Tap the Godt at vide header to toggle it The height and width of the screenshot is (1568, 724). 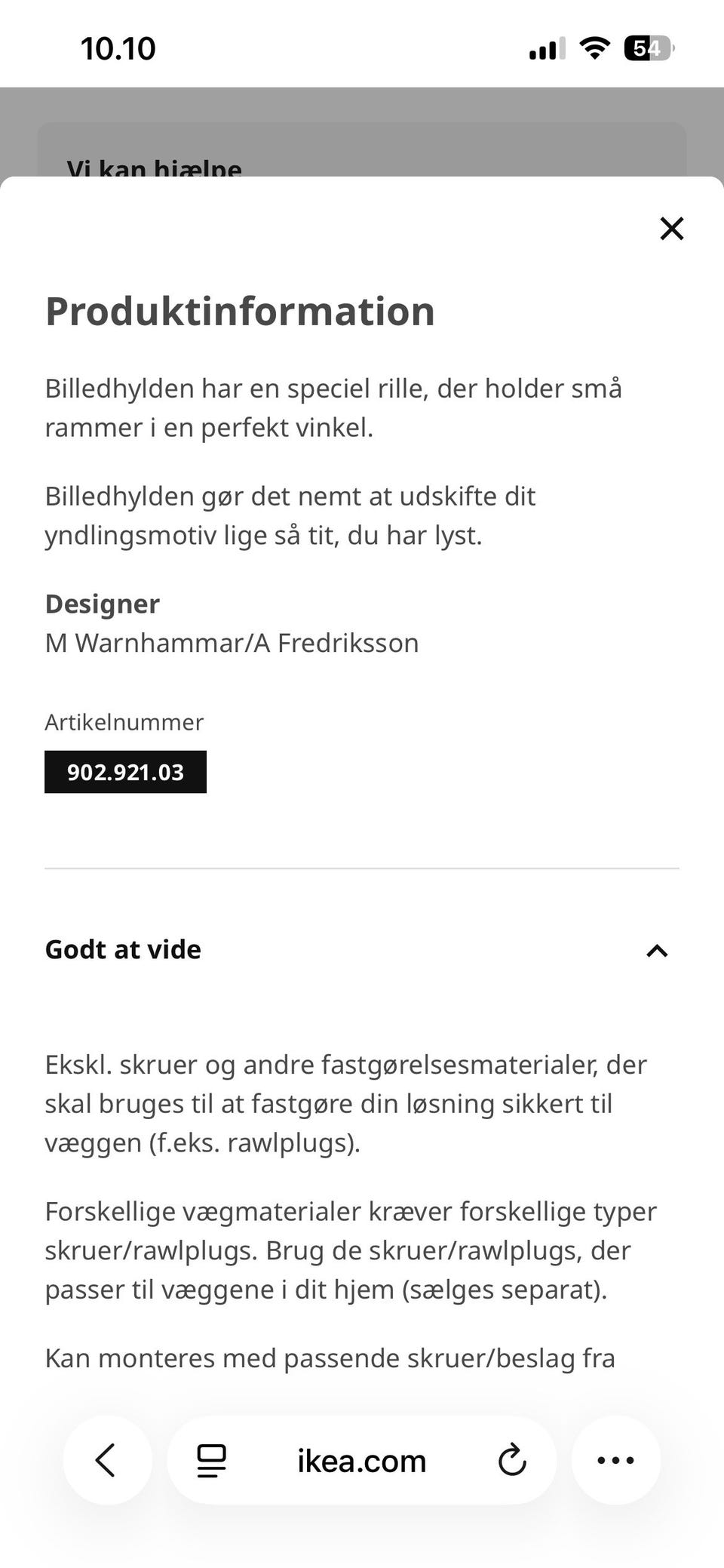click(123, 949)
